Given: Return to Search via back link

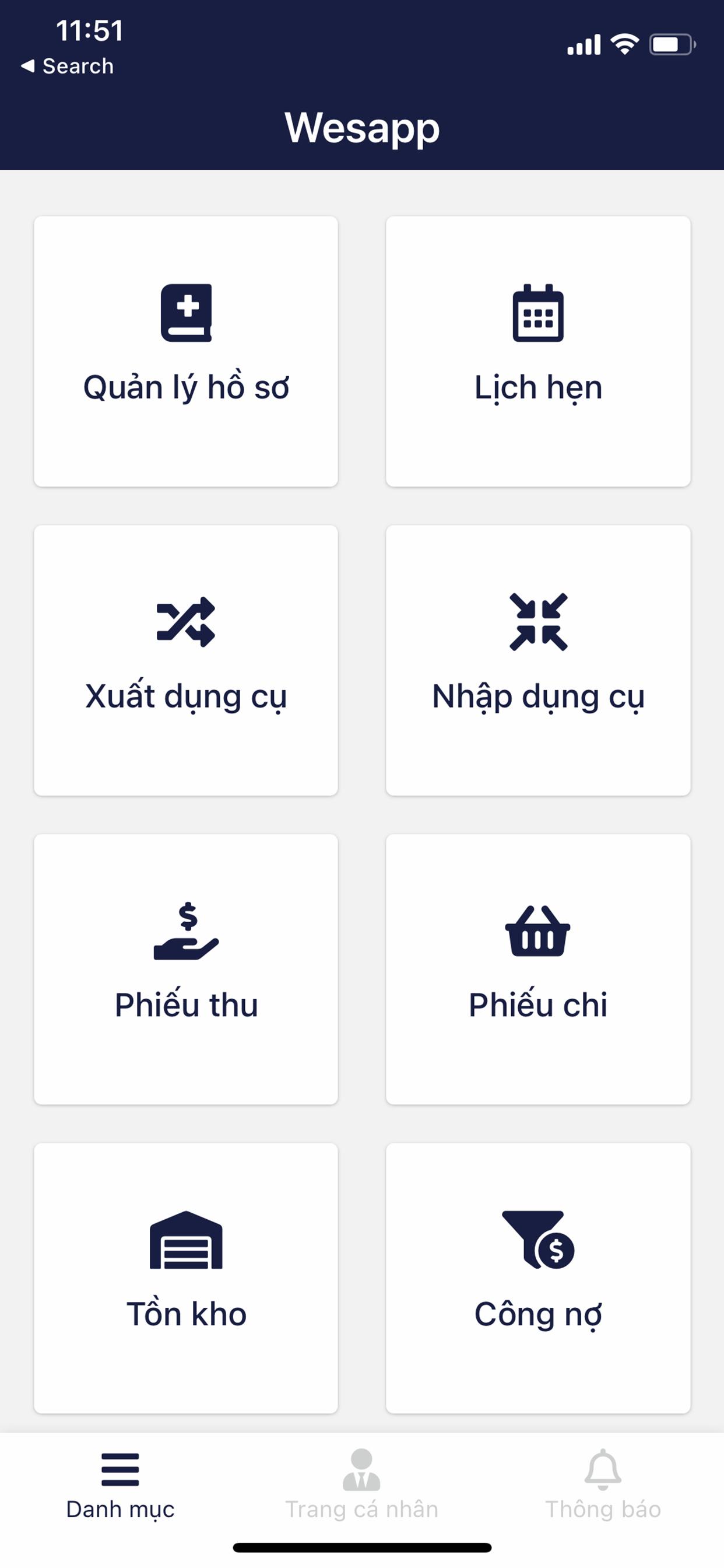Looking at the screenshot, I should (67, 66).
